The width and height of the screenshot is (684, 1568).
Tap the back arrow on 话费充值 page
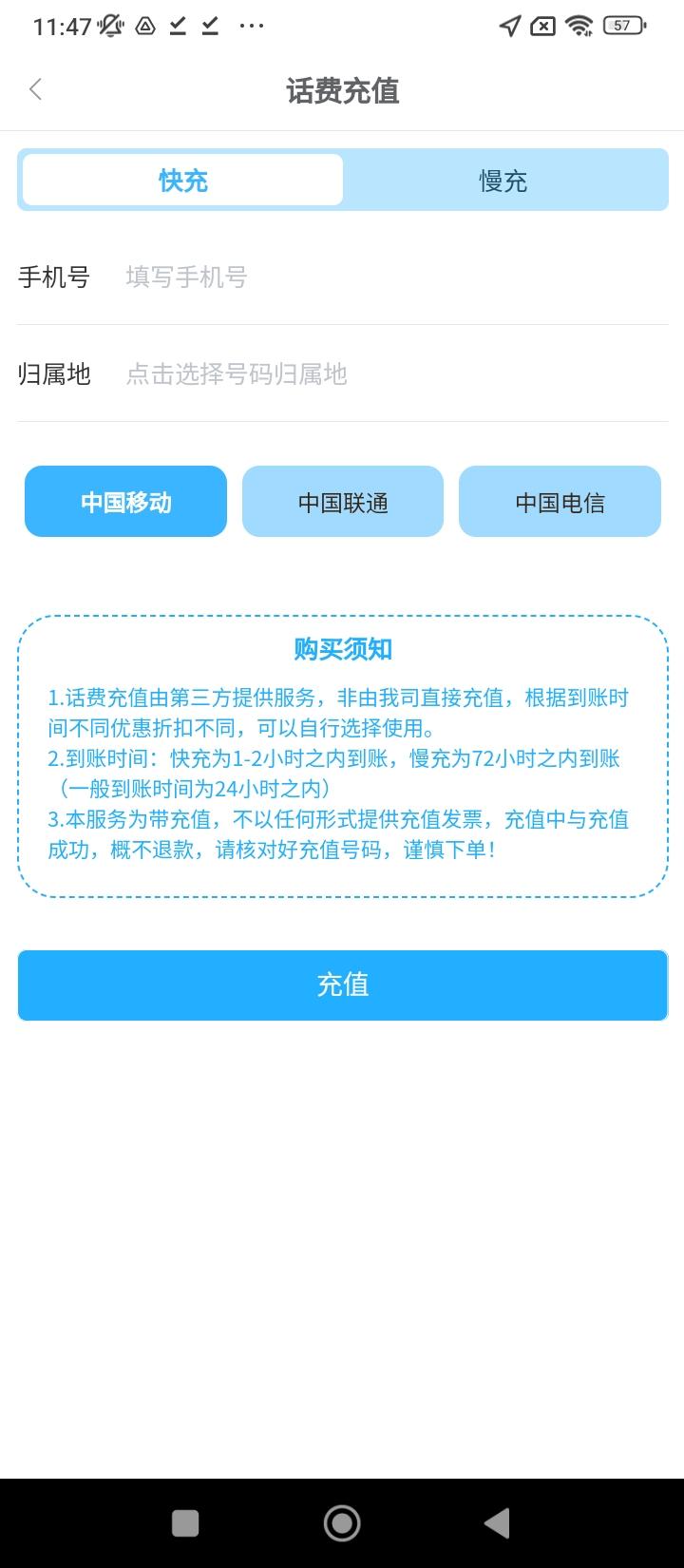[35, 88]
